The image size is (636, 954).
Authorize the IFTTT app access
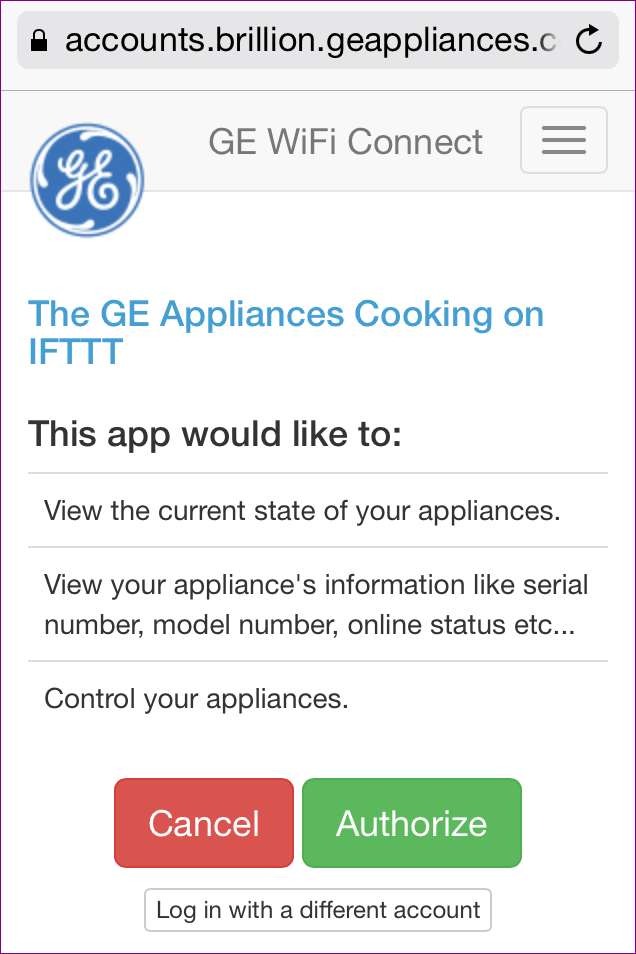pos(411,823)
